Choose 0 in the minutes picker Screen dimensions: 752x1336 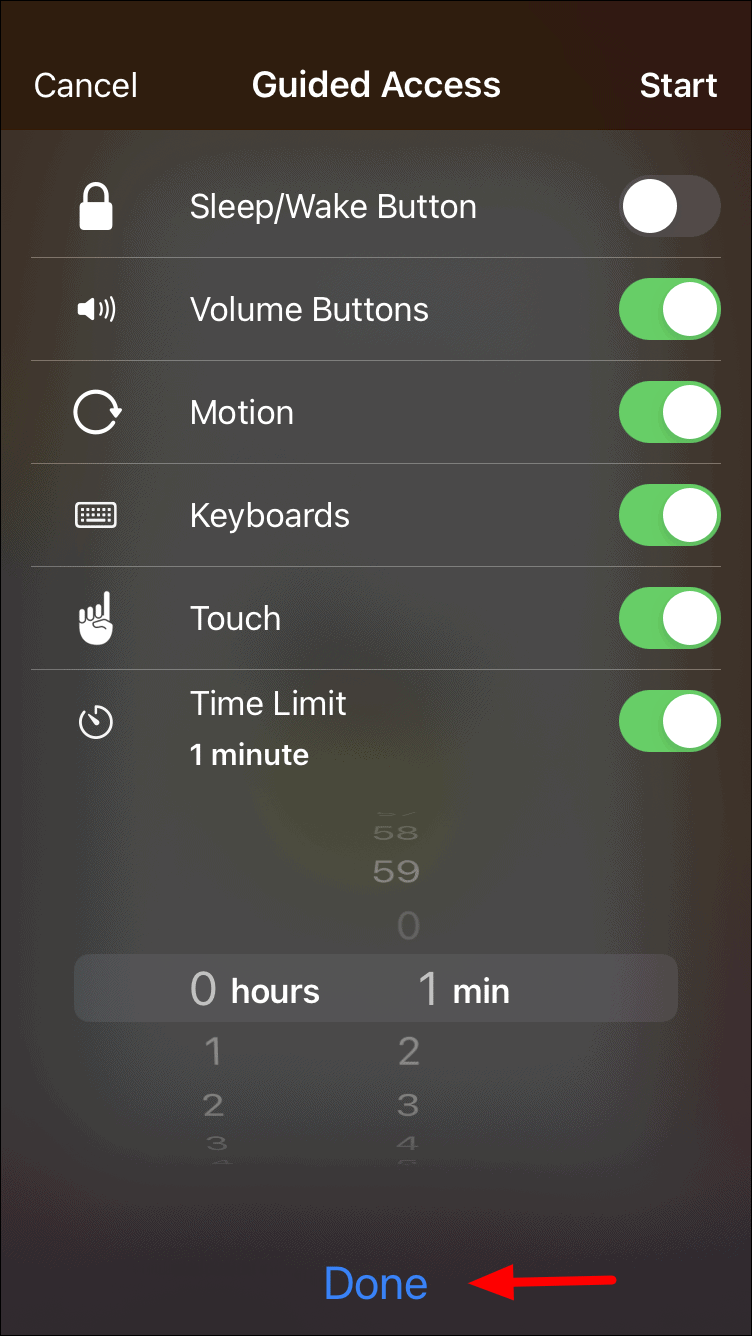pos(408,927)
